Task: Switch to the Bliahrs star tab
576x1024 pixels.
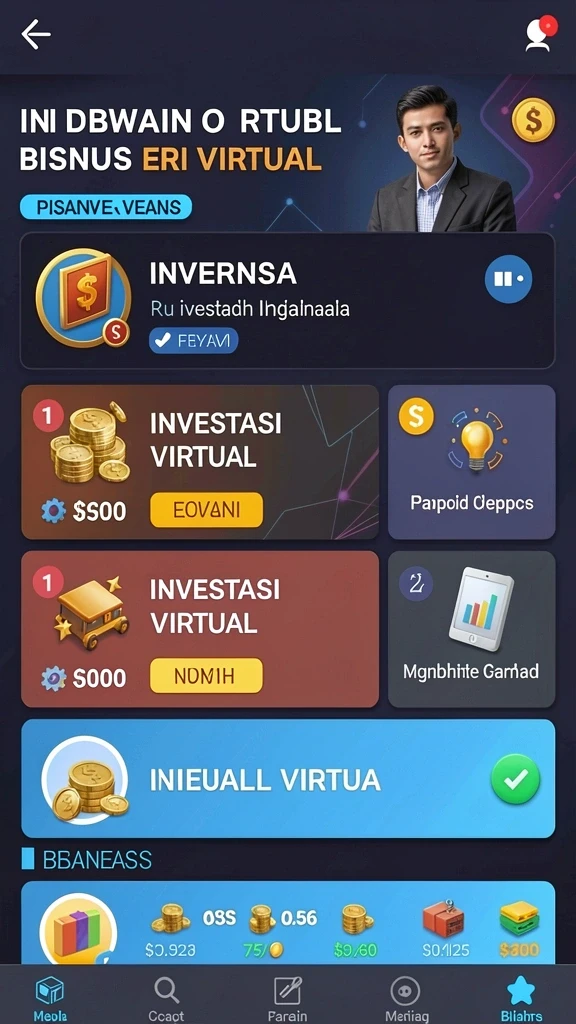Action: pos(520,999)
